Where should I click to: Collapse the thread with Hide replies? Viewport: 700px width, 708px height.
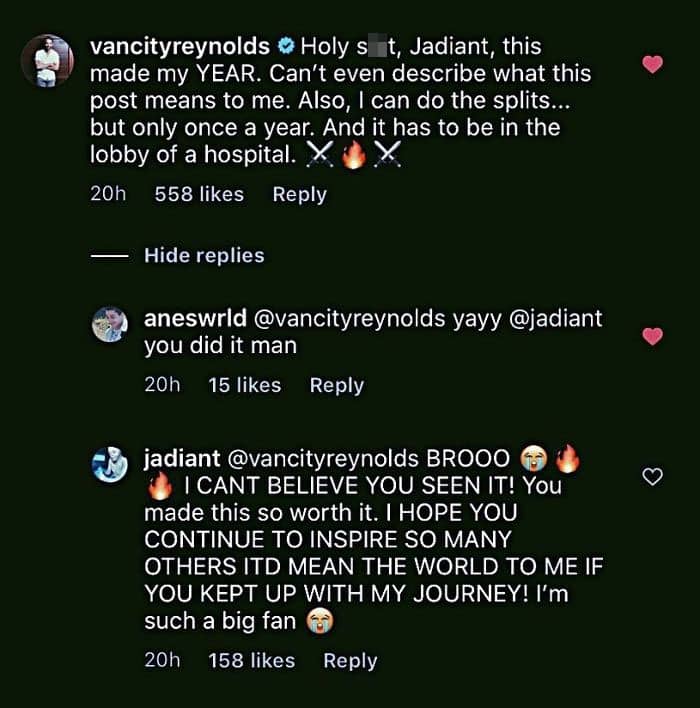pos(204,255)
